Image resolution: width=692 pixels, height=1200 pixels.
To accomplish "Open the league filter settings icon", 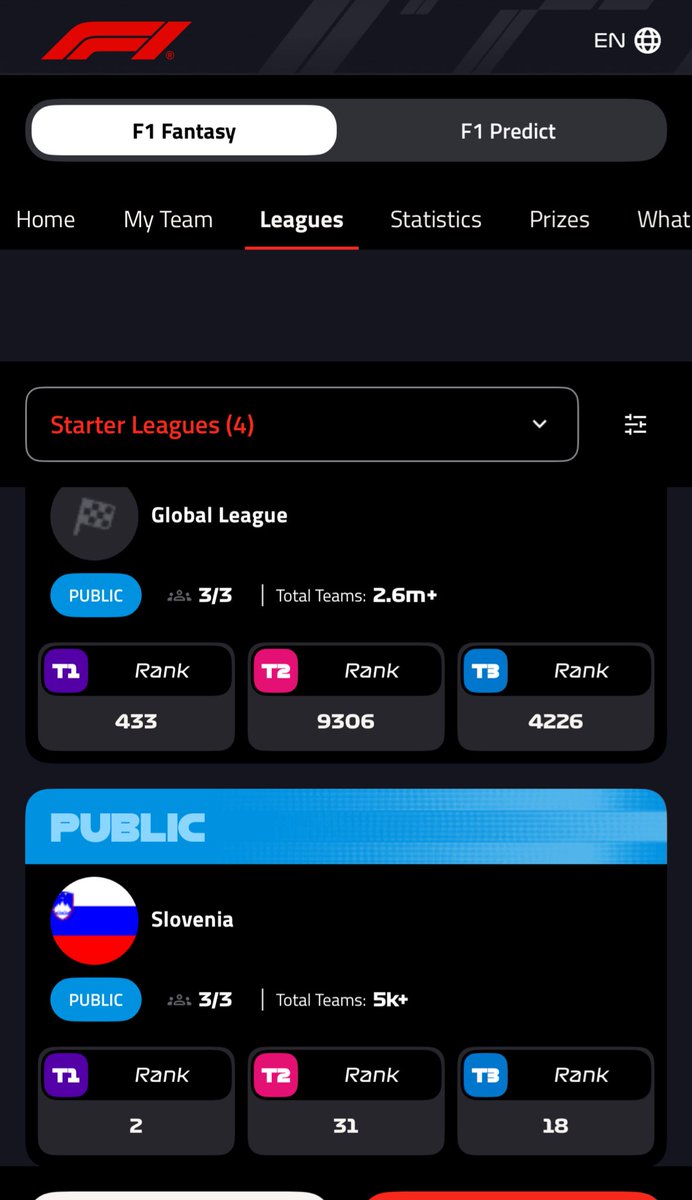I will pyautogui.click(x=635, y=425).
